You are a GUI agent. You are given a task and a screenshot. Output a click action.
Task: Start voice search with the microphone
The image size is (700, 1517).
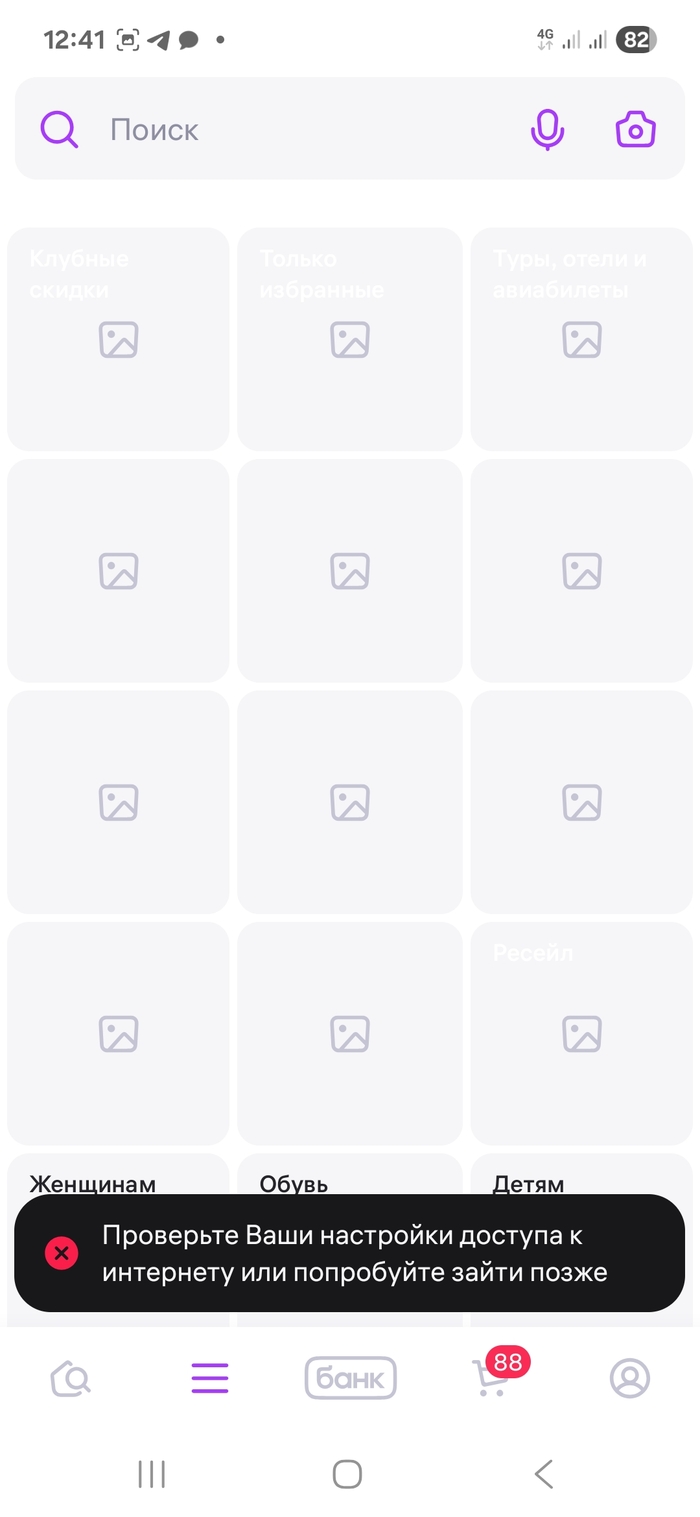[x=547, y=130]
